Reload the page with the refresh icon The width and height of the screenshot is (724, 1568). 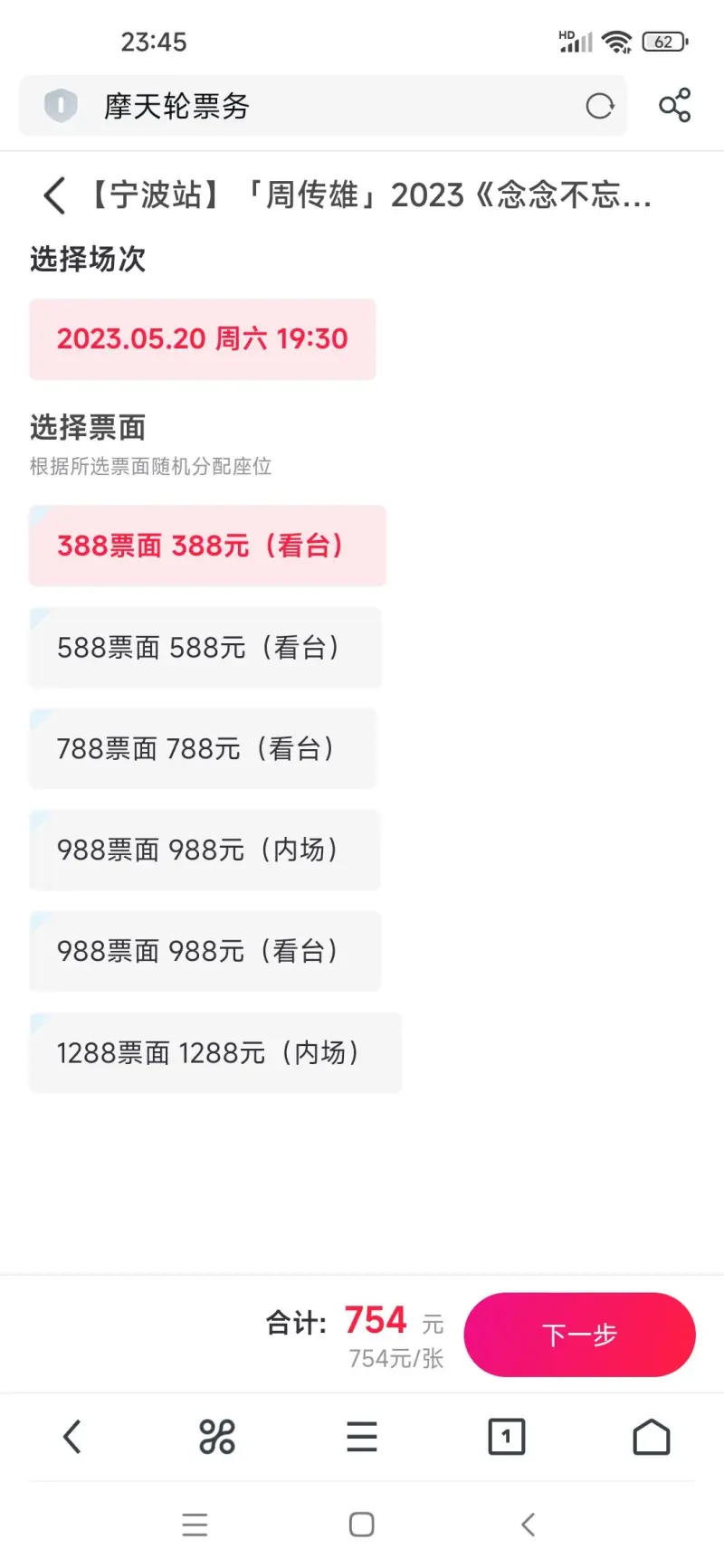(599, 106)
